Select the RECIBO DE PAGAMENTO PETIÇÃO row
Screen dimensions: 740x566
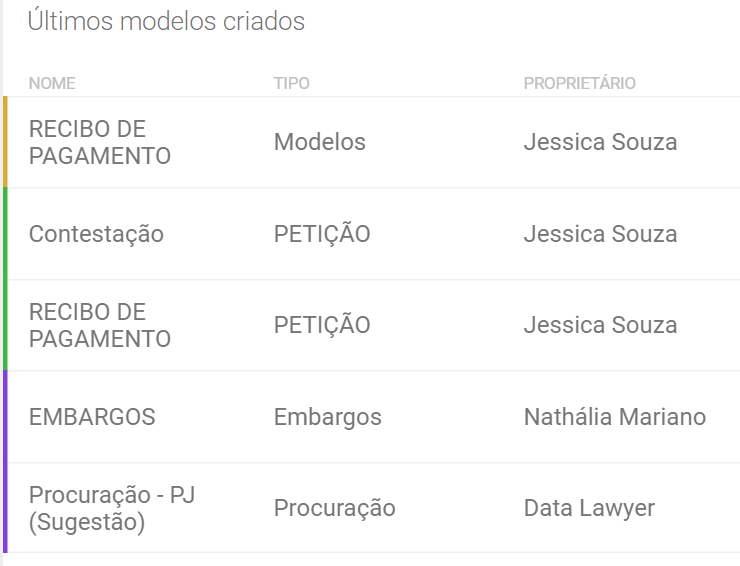100,326
